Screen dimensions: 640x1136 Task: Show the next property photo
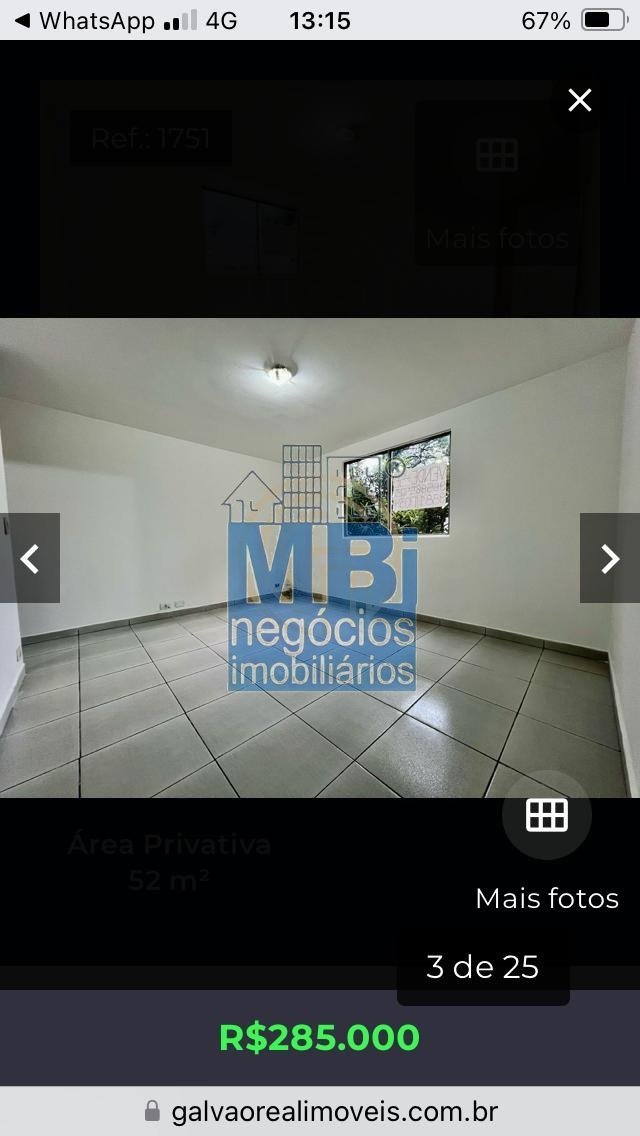tap(609, 558)
